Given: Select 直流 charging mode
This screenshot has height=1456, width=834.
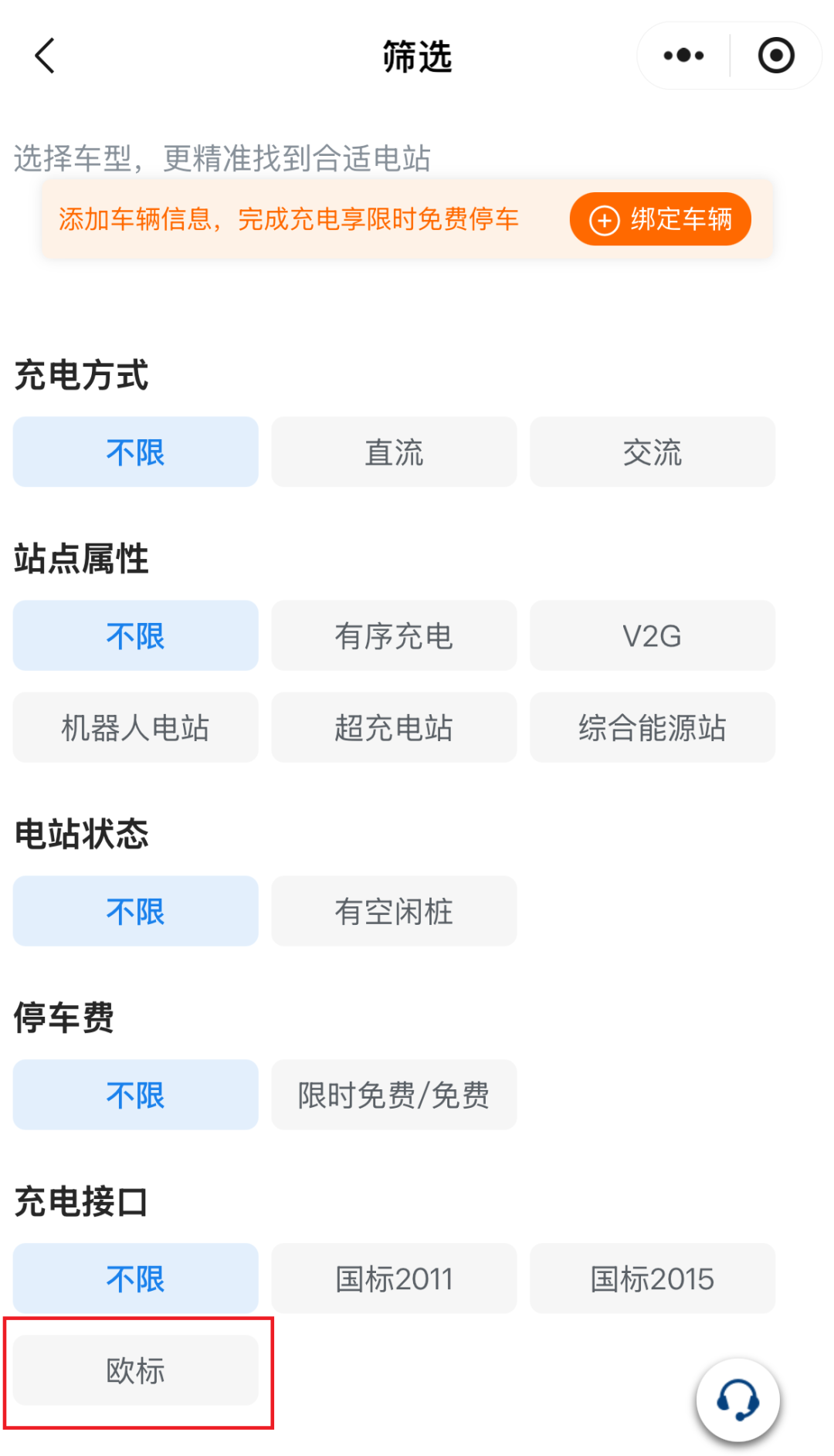Looking at the screenshot, I should tap(394, 452).
